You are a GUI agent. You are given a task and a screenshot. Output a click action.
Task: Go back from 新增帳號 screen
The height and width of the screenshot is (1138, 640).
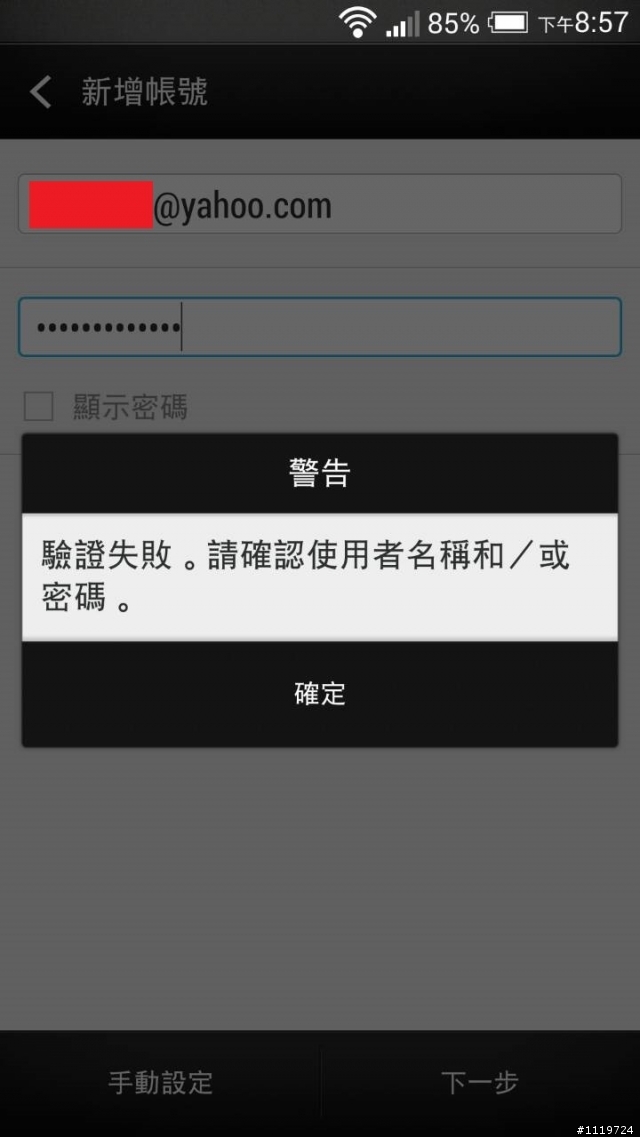pyautogui.click(x=40, y=93)
